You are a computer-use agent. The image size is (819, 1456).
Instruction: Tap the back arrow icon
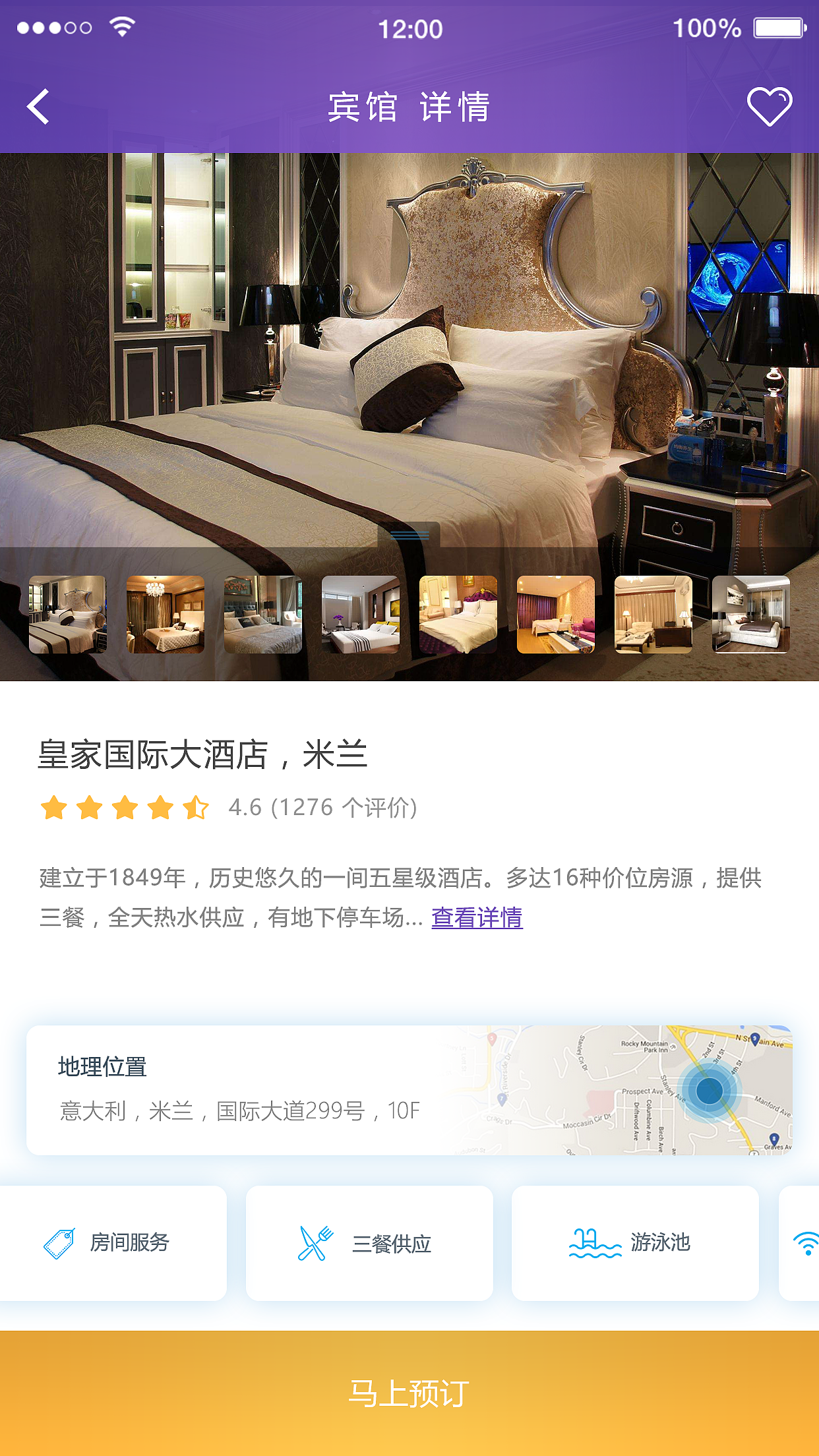tap(38, 106)
